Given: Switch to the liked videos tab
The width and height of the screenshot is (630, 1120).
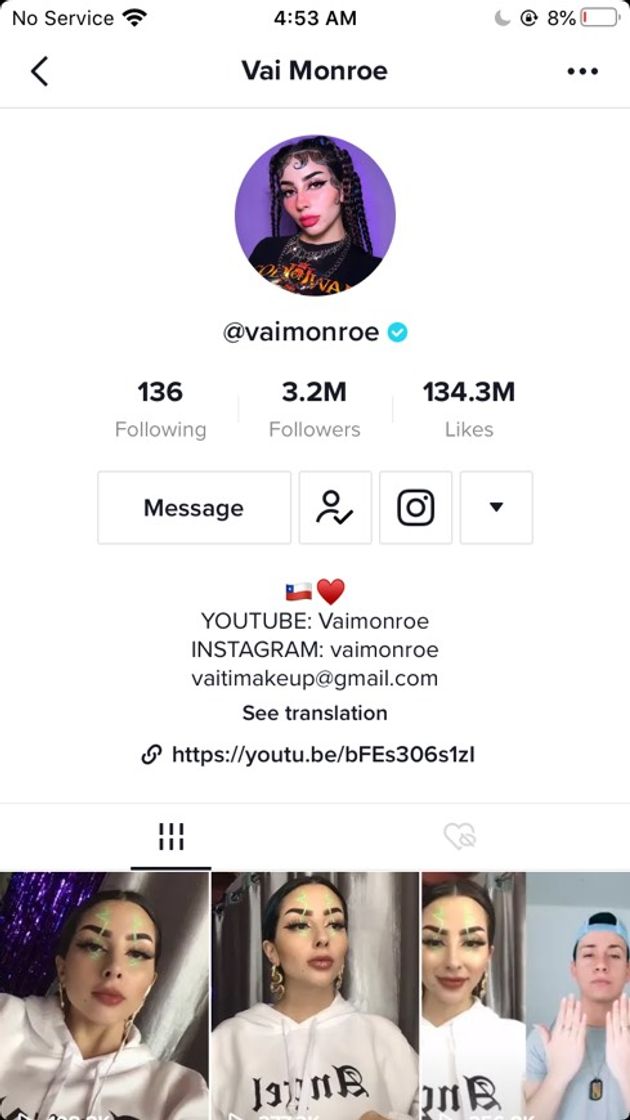Looking at the screenshot, I should 460,836.
